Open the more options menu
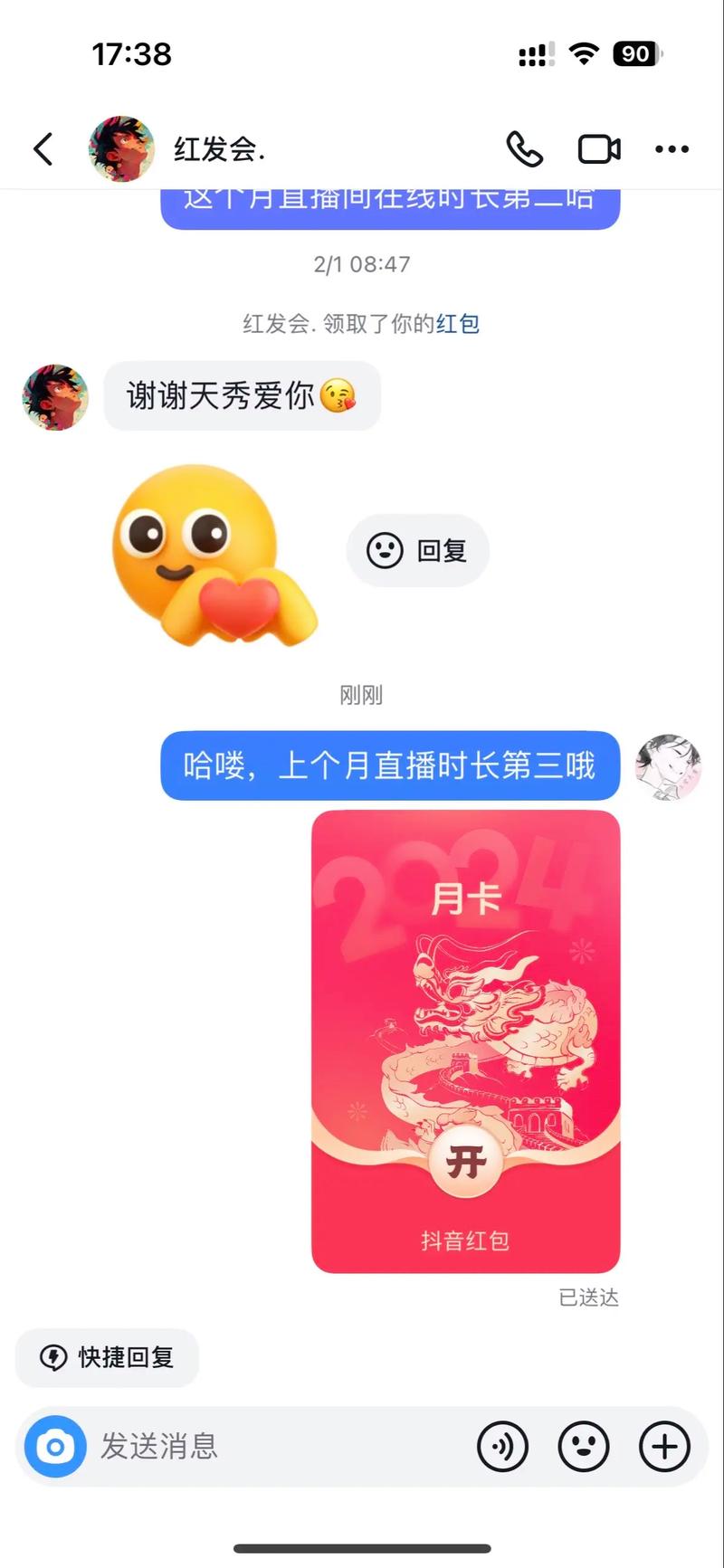Screen dimensions: 724x1568 [671, 147]
